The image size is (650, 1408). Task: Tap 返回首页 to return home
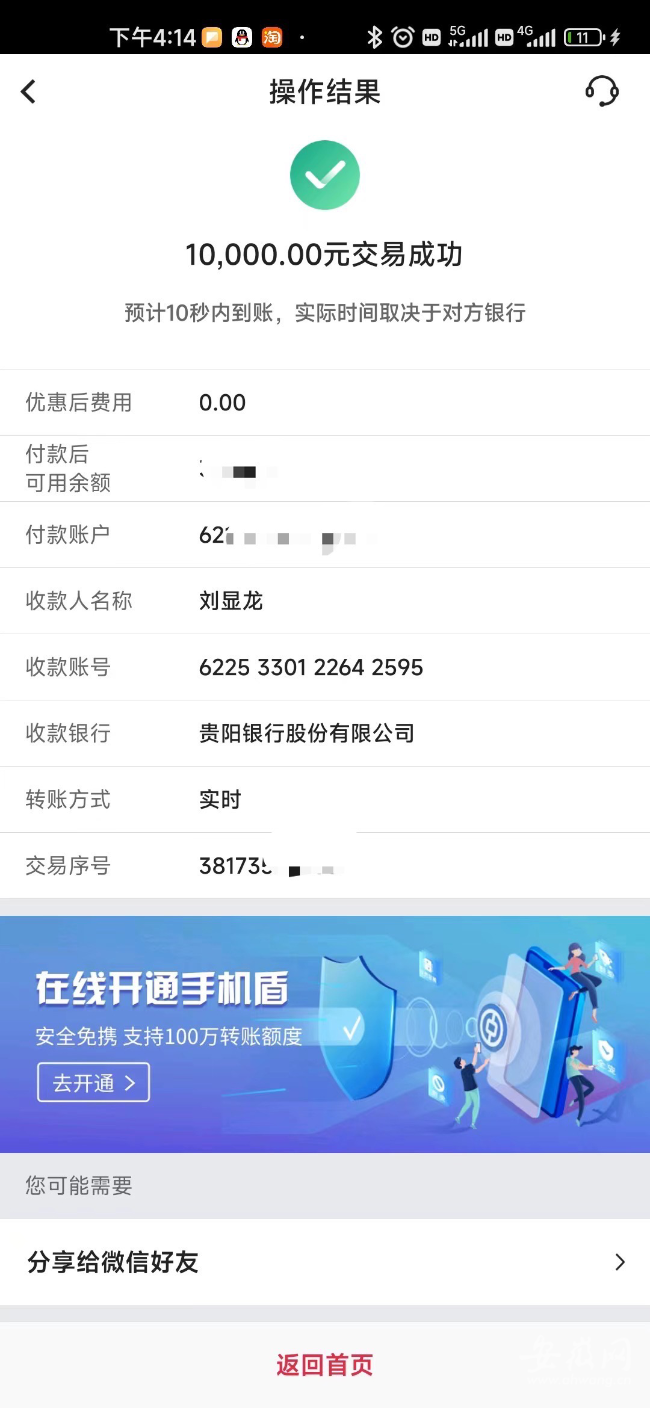325,1365
